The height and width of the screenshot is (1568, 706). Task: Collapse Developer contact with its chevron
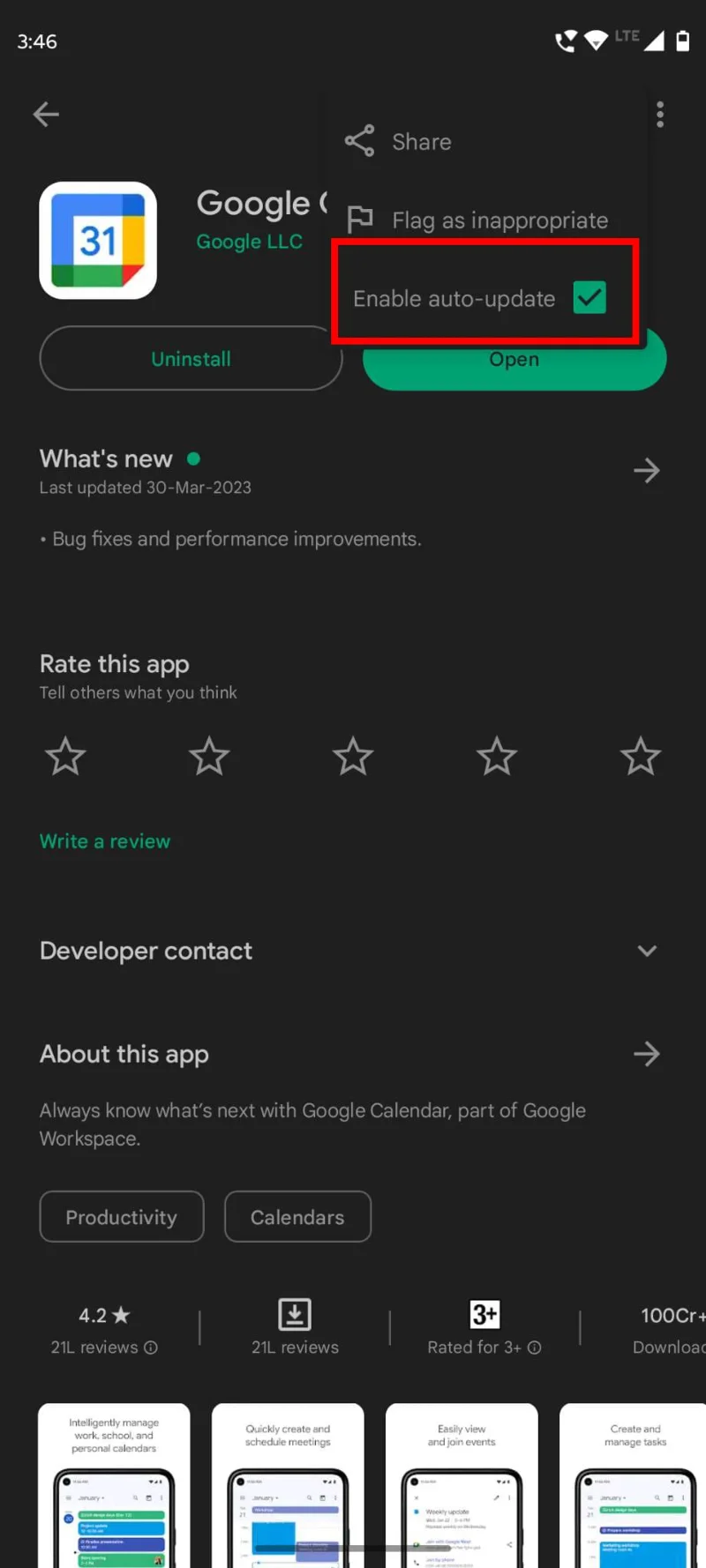click(647, 951)
